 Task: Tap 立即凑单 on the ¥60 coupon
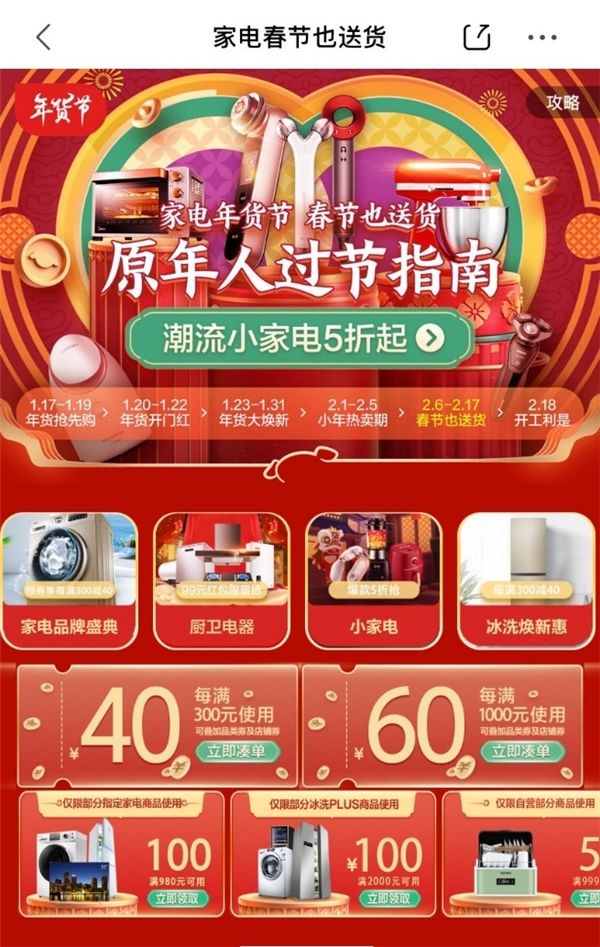point(516,751)
